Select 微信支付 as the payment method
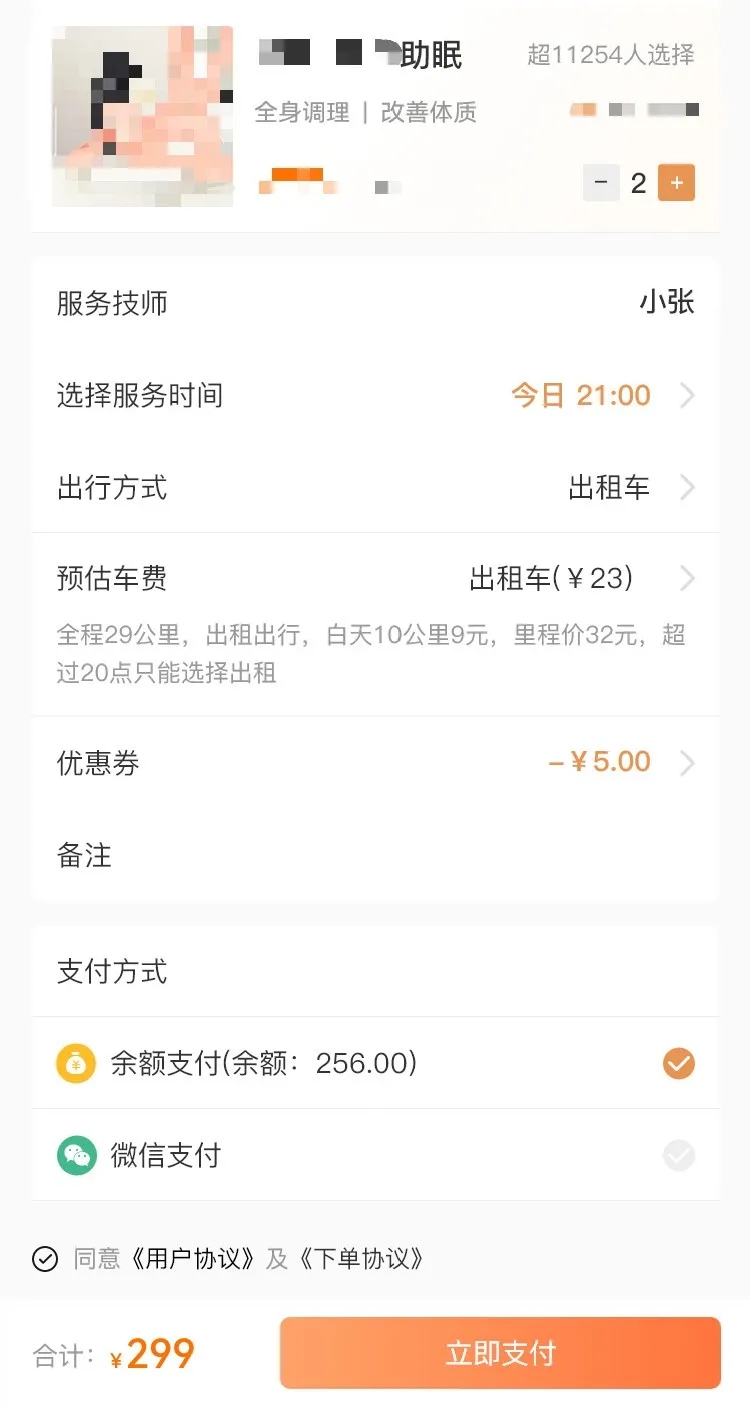 (x=375, y=1155)
